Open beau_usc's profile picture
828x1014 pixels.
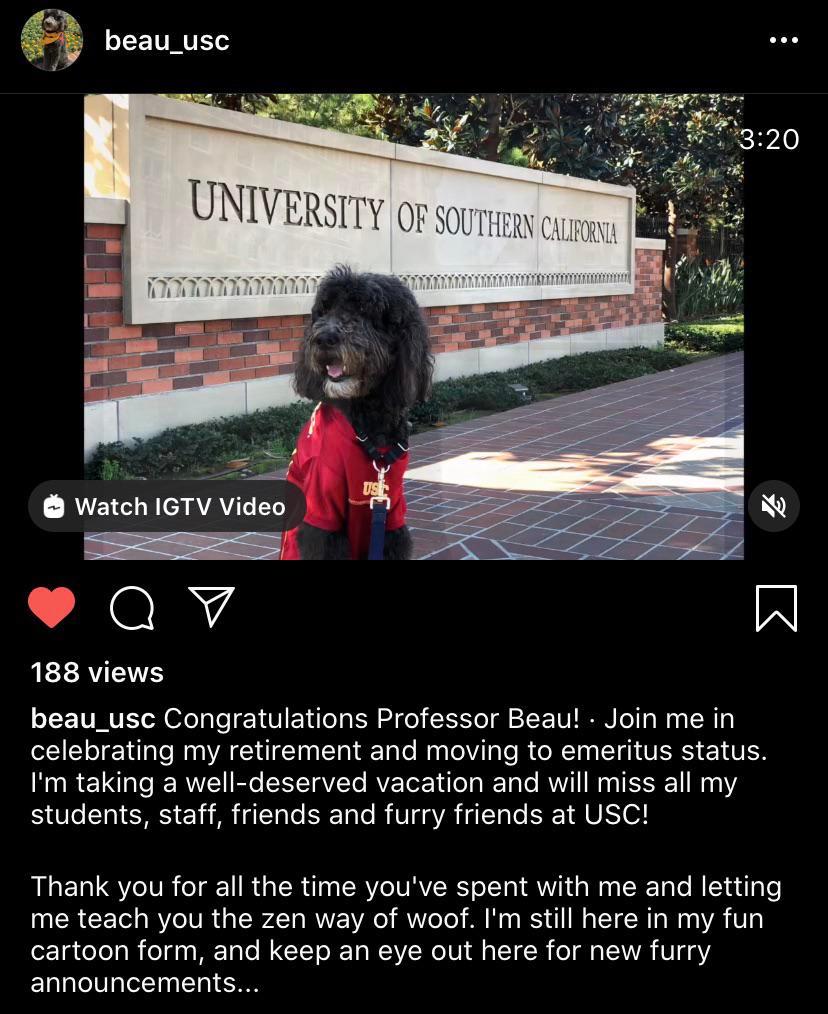coord(50,41)
